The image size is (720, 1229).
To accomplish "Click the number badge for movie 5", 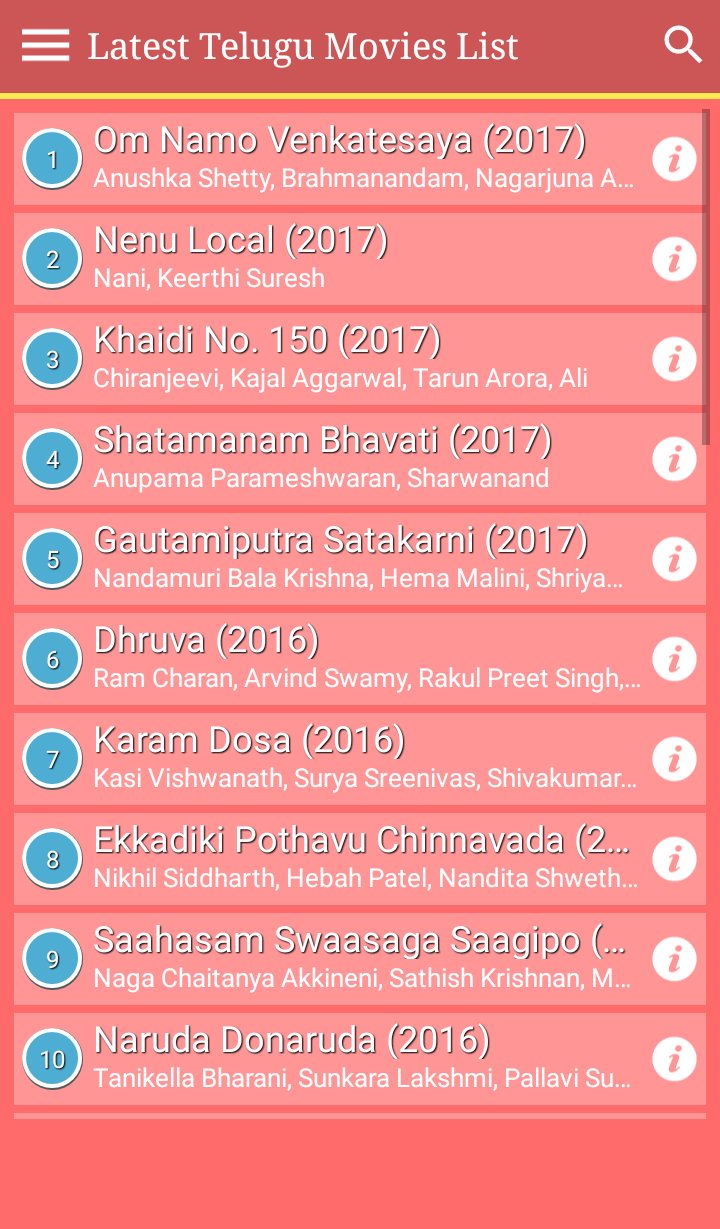I will (x=52, y=558).
